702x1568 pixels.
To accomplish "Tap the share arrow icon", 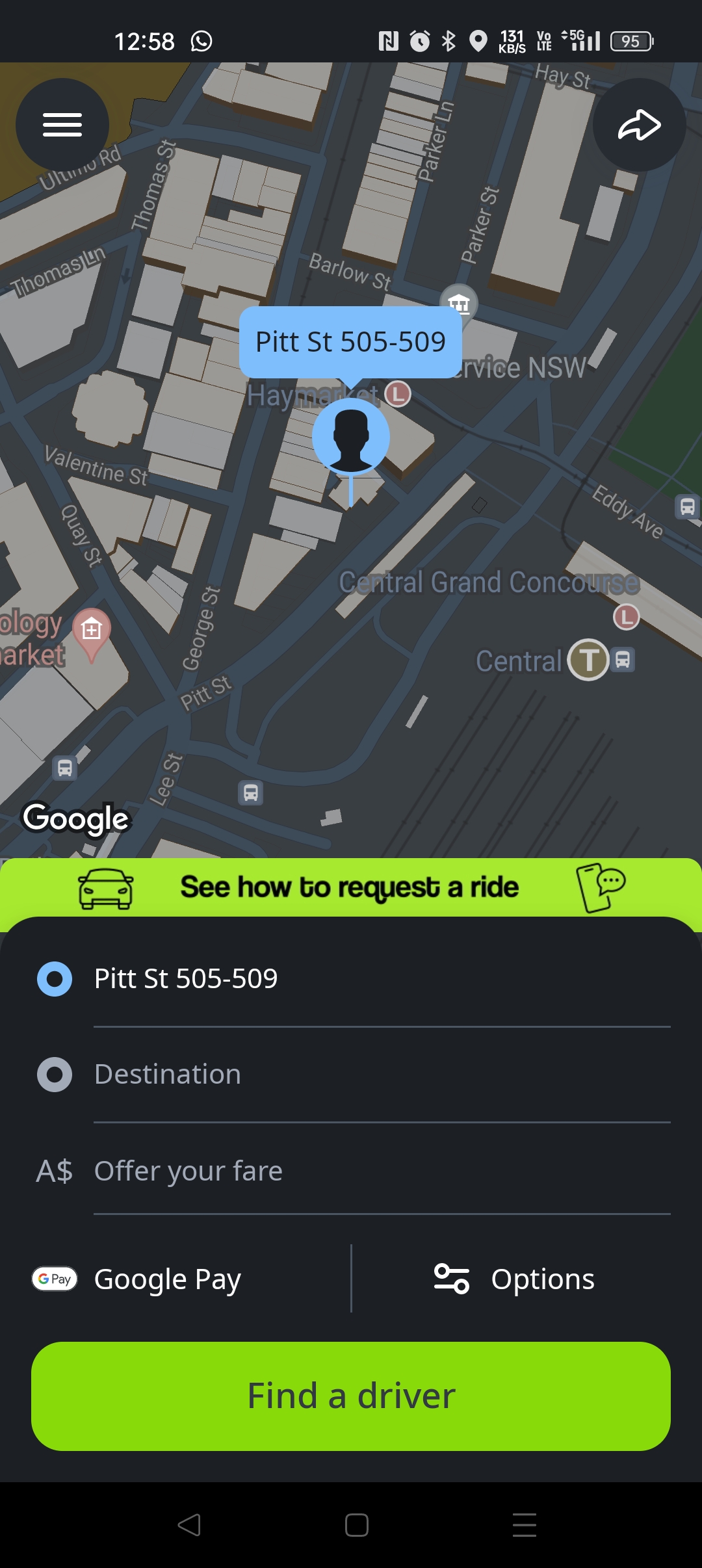I will [x=640, y=125].
